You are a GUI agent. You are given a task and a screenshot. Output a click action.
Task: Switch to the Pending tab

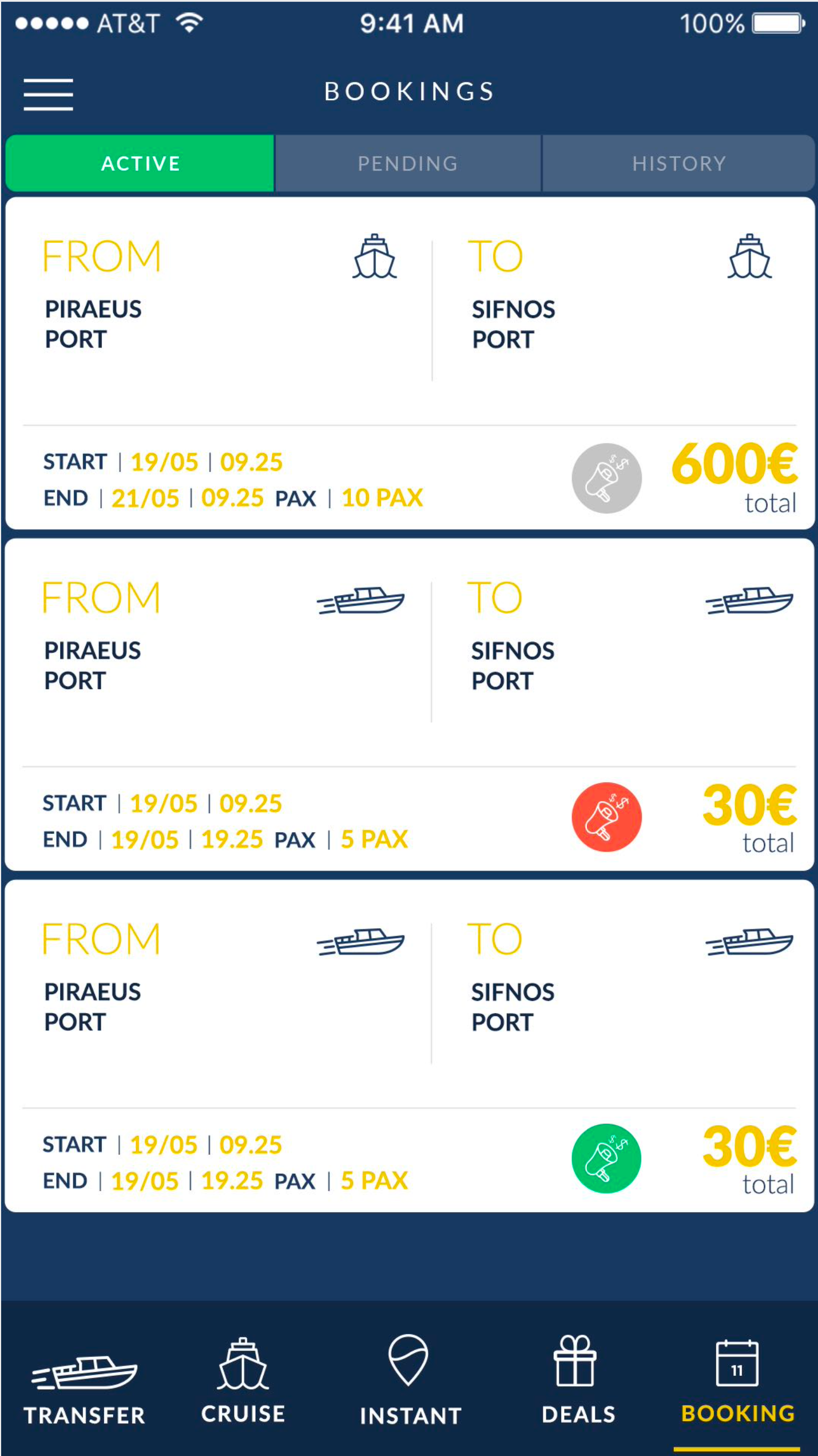[407, 163]
